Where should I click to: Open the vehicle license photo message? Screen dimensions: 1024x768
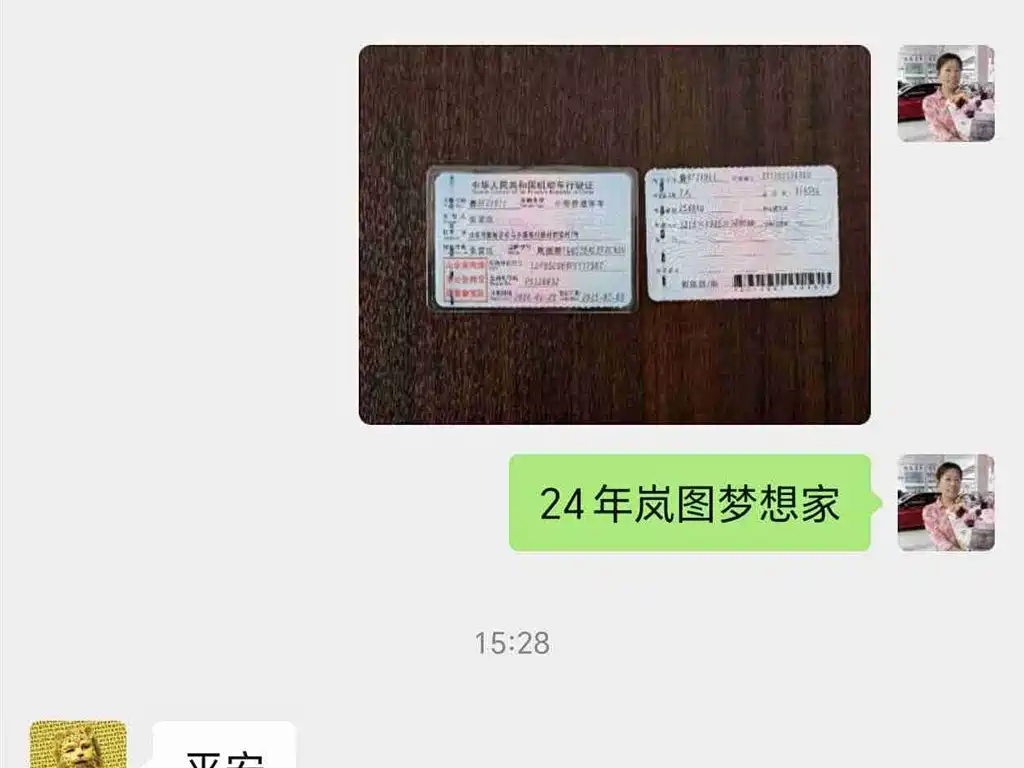(614, 235)
